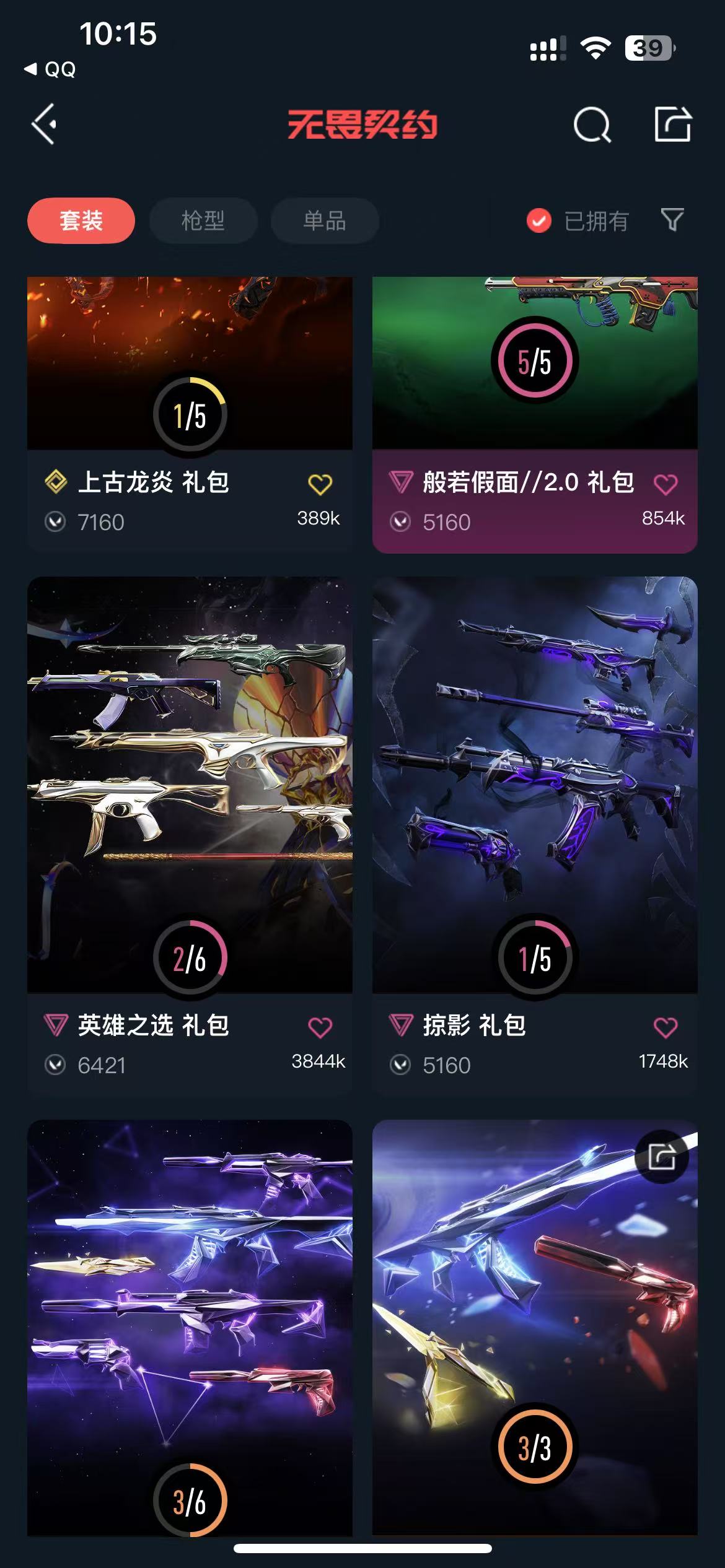Open the search icon in the header
The width and height of the screenshot is (725, 1568).
tap(592, 125)
